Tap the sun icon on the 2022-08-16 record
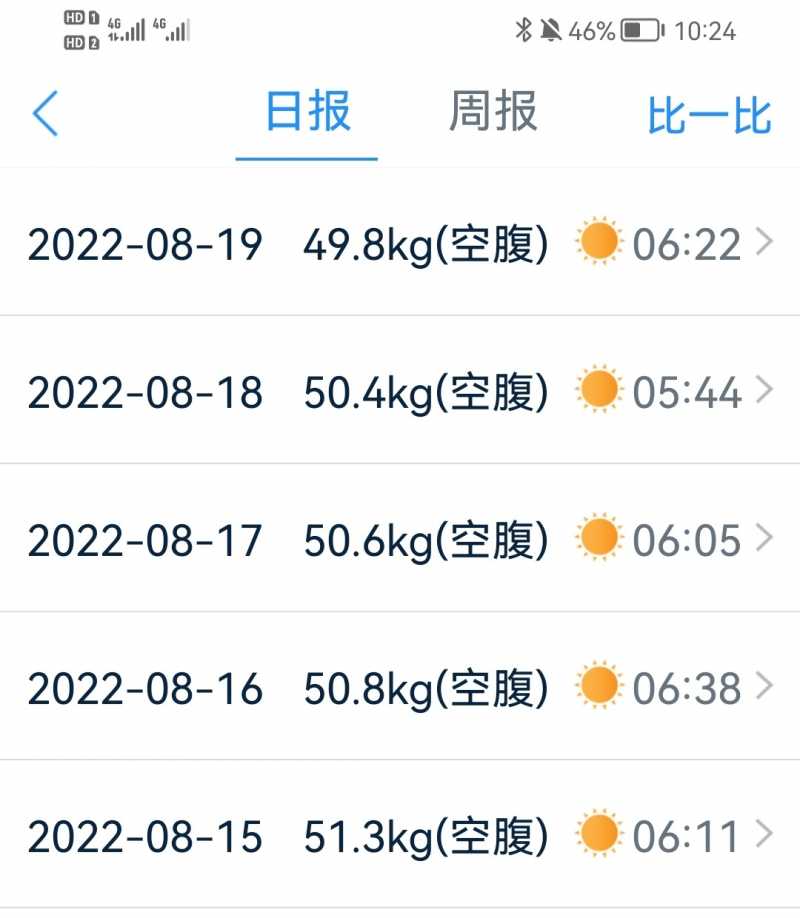Screen dimensions: 800x918 [599, 687]
